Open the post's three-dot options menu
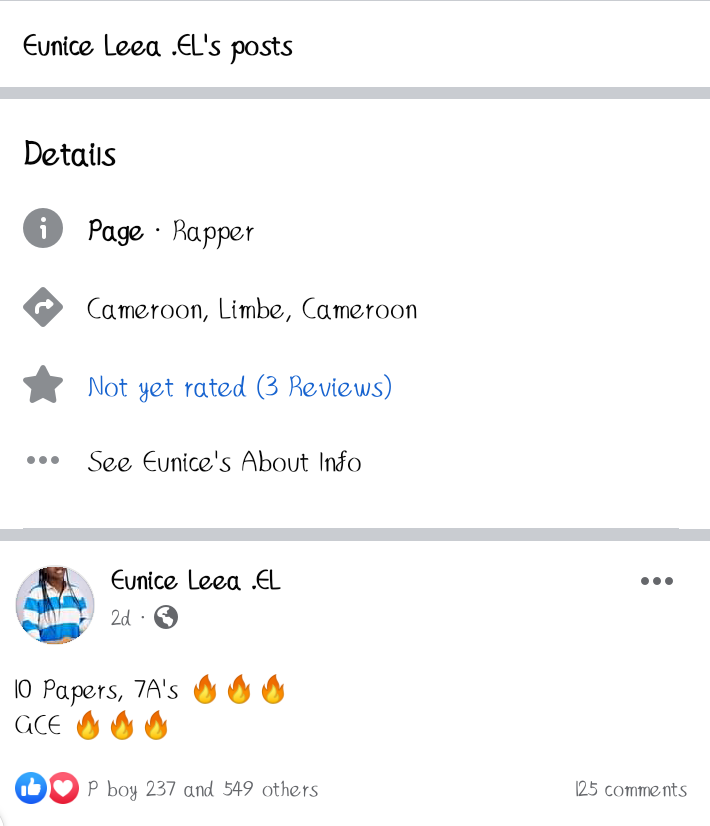 (x=656, y=581)
